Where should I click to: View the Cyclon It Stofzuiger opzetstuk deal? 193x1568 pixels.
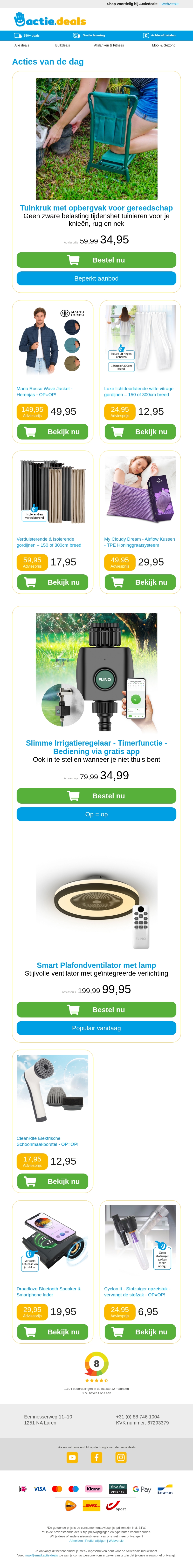(140, 1331)
